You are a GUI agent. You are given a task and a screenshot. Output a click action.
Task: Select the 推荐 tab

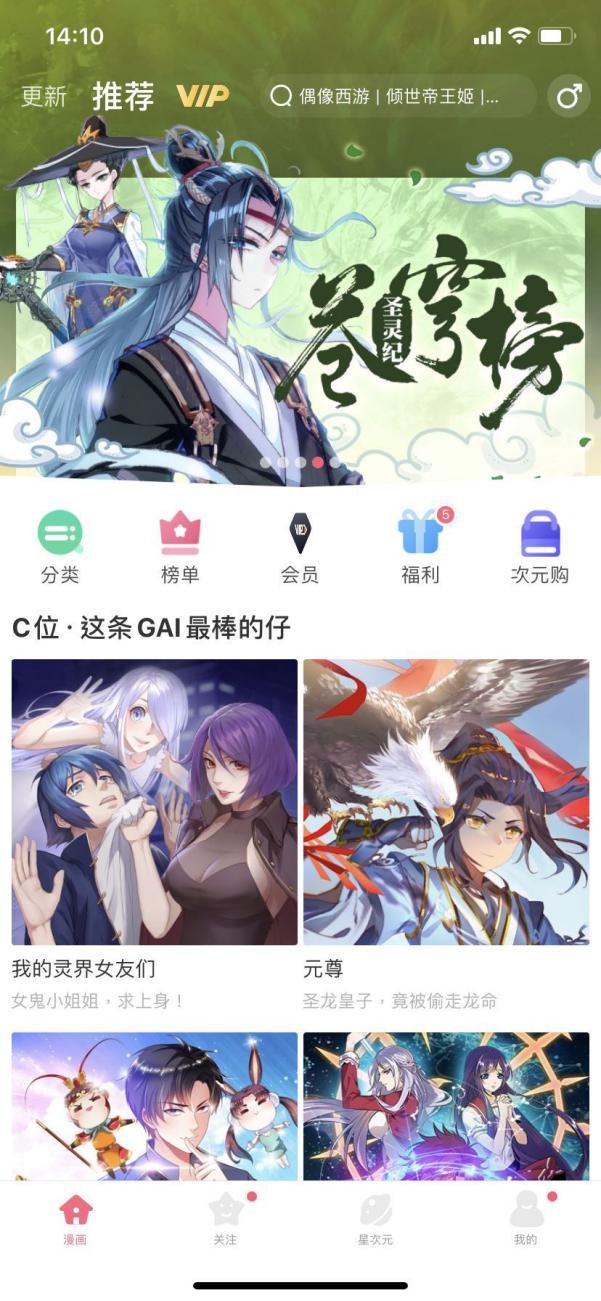tap(123, 96)
